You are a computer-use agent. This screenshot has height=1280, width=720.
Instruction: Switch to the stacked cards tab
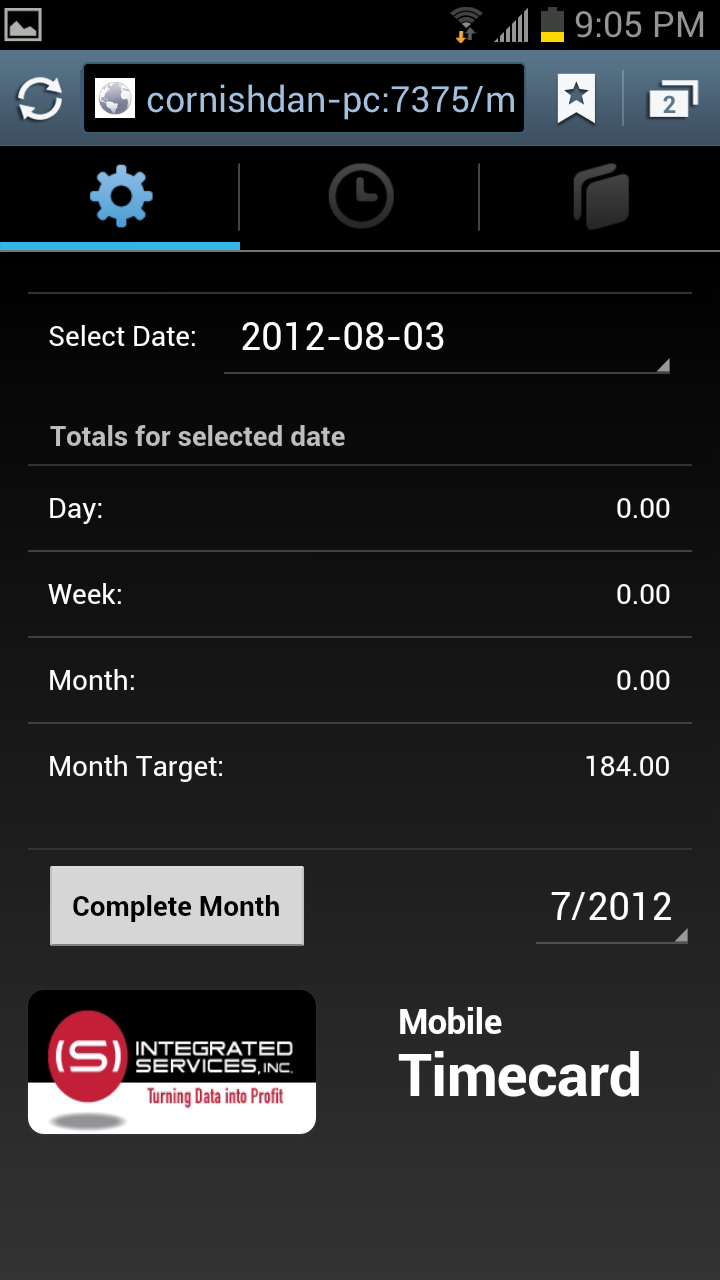(x=600, y=197)
